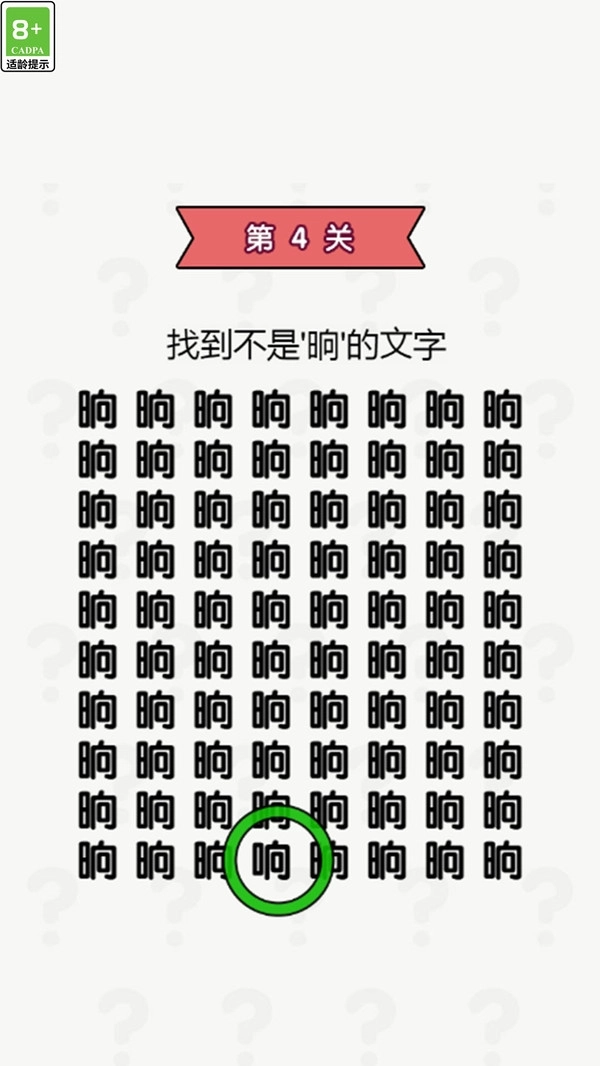This screenshot has width=600, height=1066.
Task: Open the 8+ 适龄提示 age rating badge
Action: coord(28,37)
